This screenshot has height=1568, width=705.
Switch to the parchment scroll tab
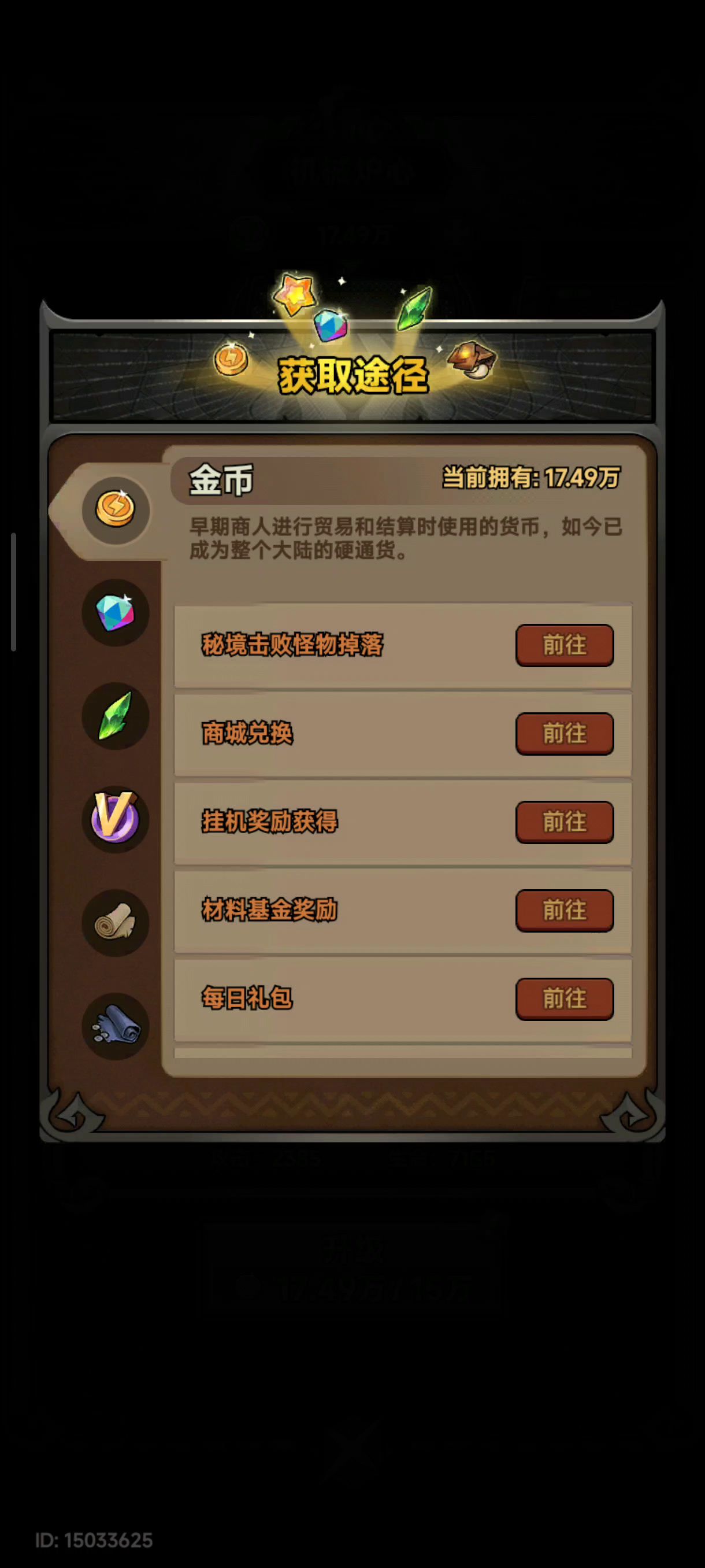[x=116, y=922]
